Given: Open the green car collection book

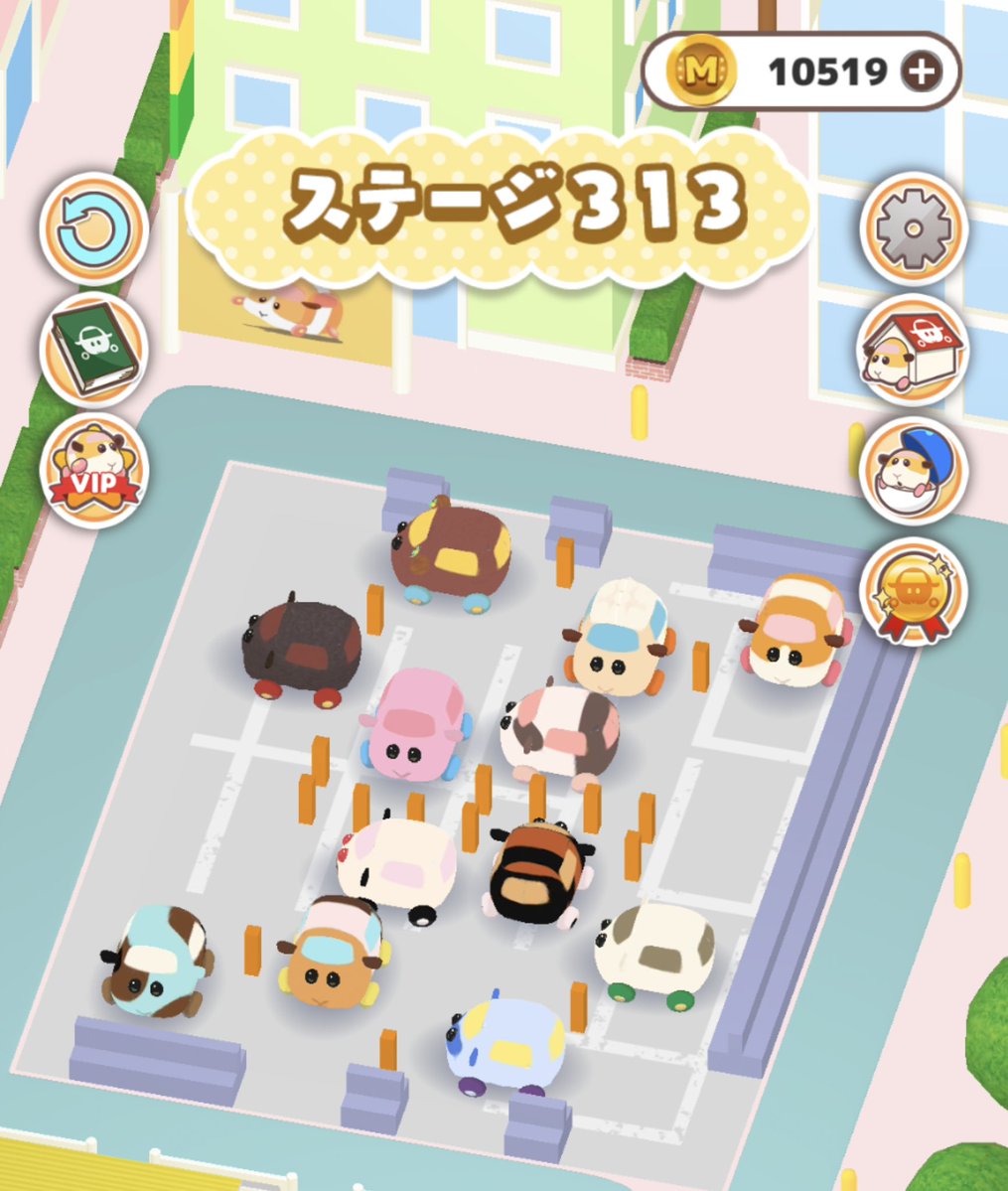Looking at the screenshot, I should [x=93, y=349].
